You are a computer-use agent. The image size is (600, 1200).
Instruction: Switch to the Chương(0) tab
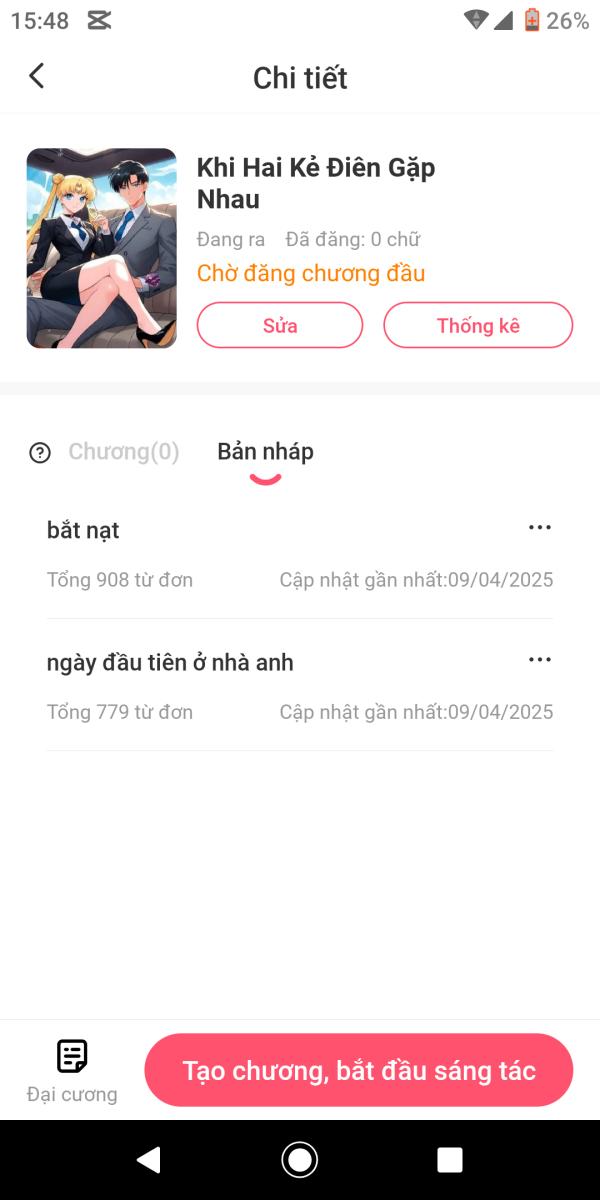click(x=124, y=452)
